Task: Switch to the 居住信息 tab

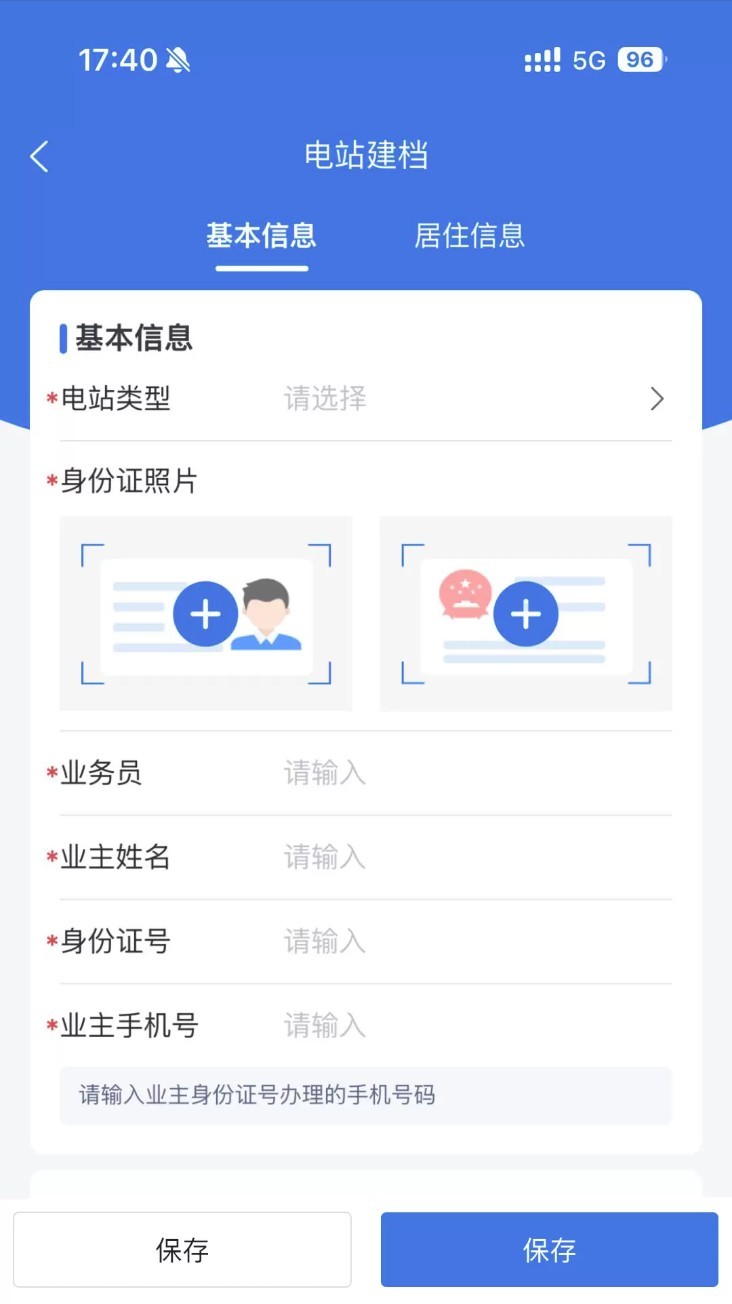Action: (x=470, y=235)
